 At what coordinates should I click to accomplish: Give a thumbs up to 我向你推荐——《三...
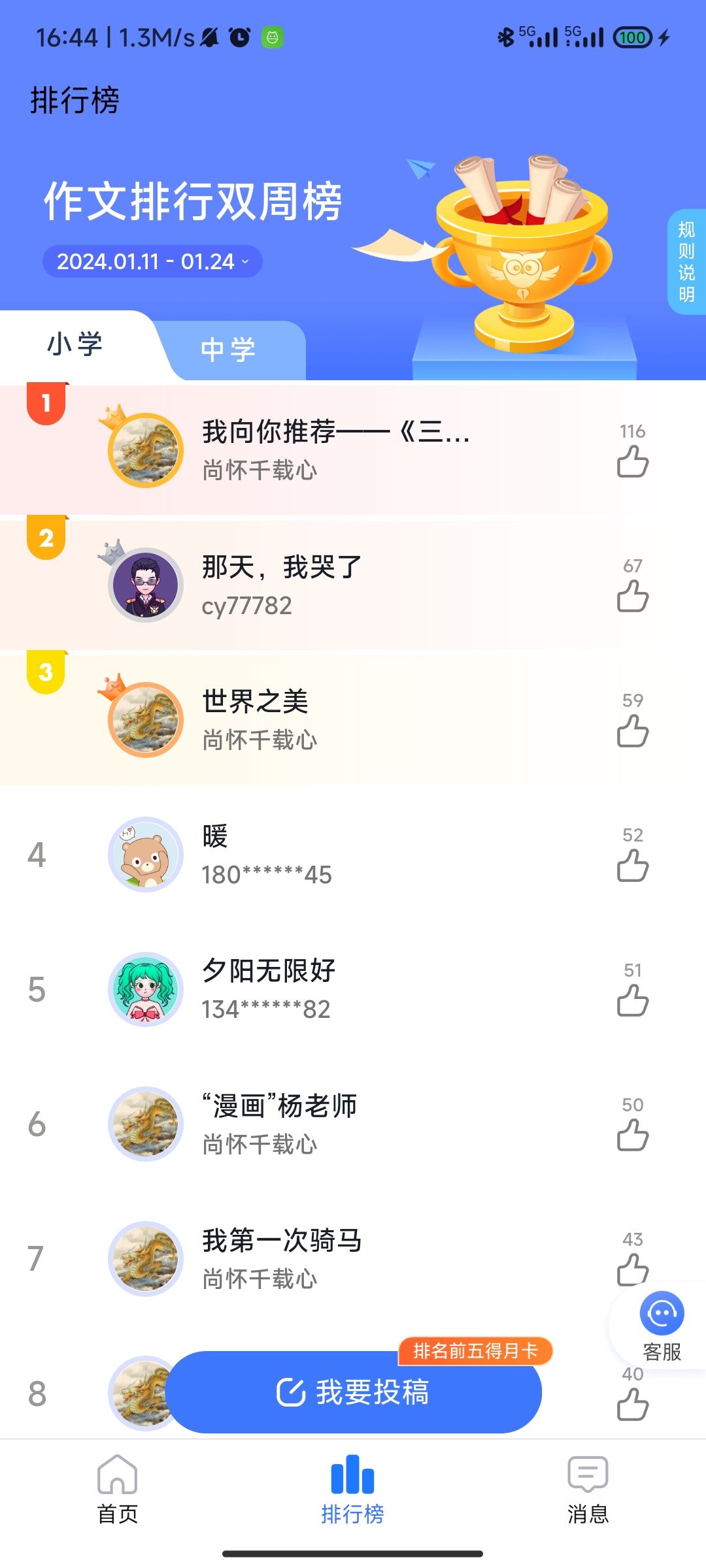[x=633, y=461]
